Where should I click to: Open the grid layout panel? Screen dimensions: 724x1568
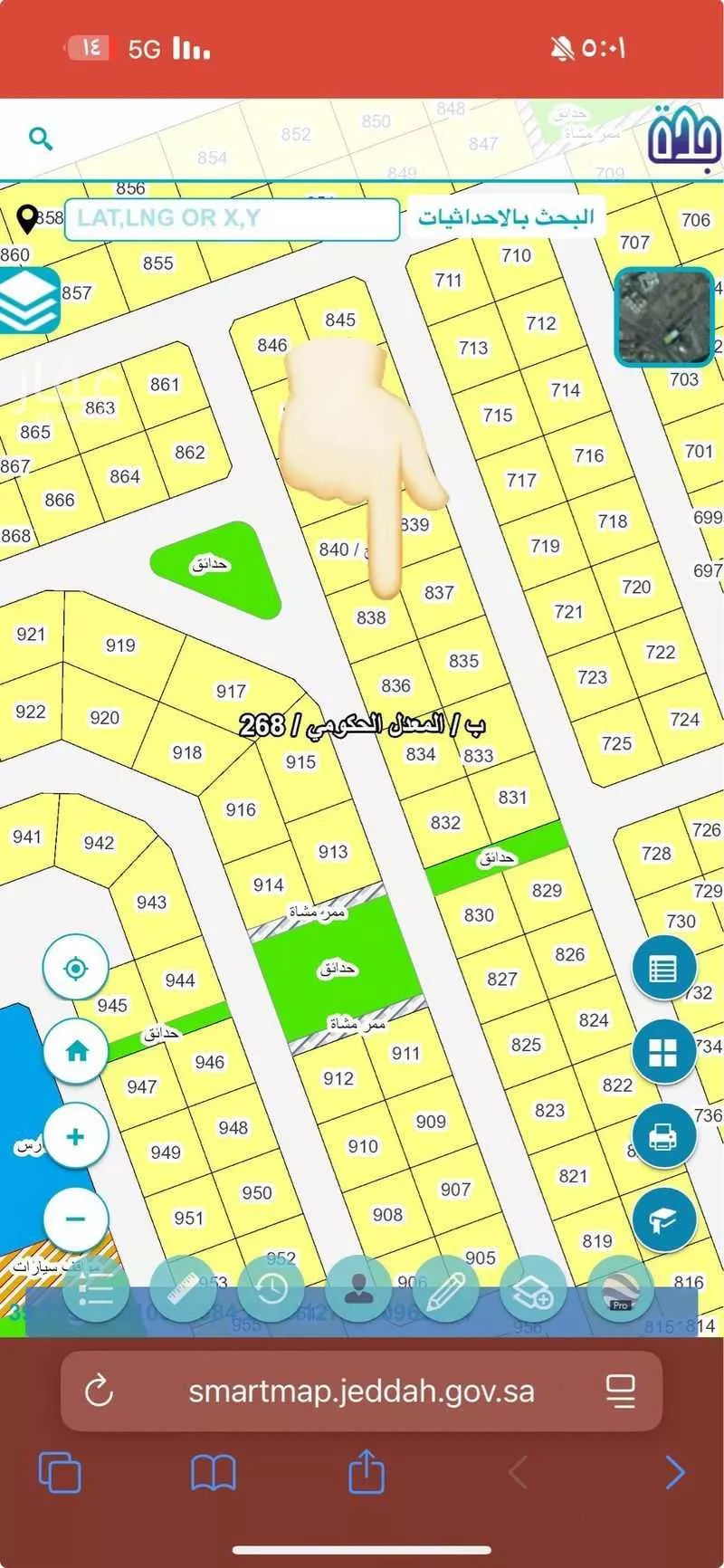pos(664,1053)
